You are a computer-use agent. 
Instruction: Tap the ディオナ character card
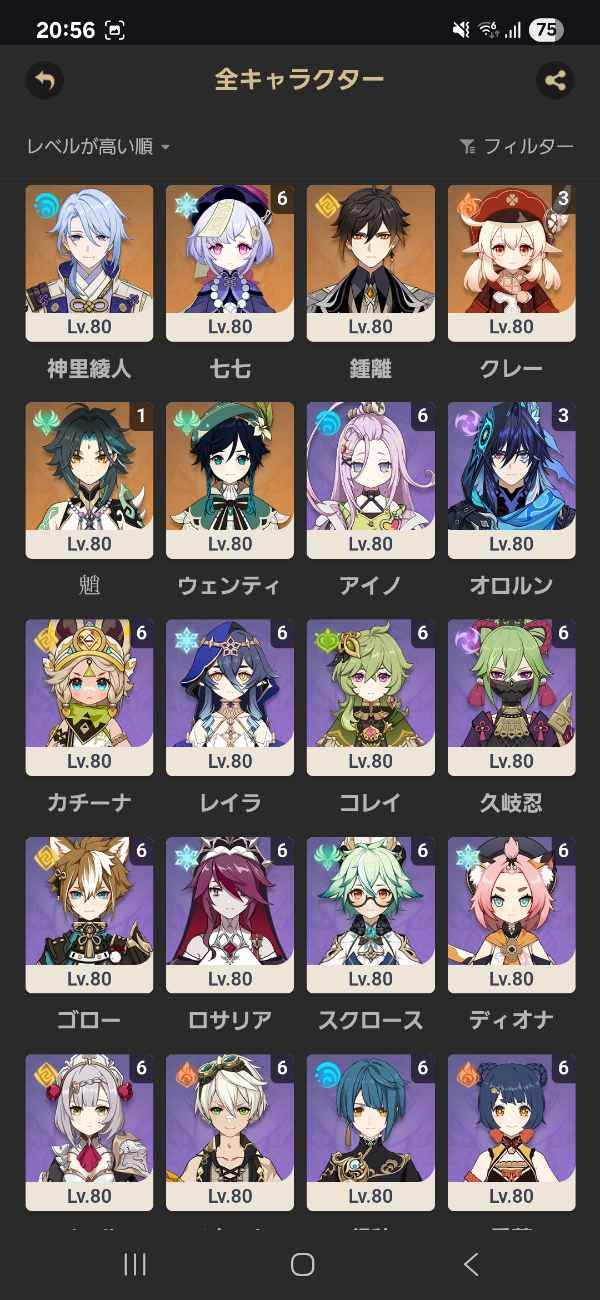pos(511,914)
